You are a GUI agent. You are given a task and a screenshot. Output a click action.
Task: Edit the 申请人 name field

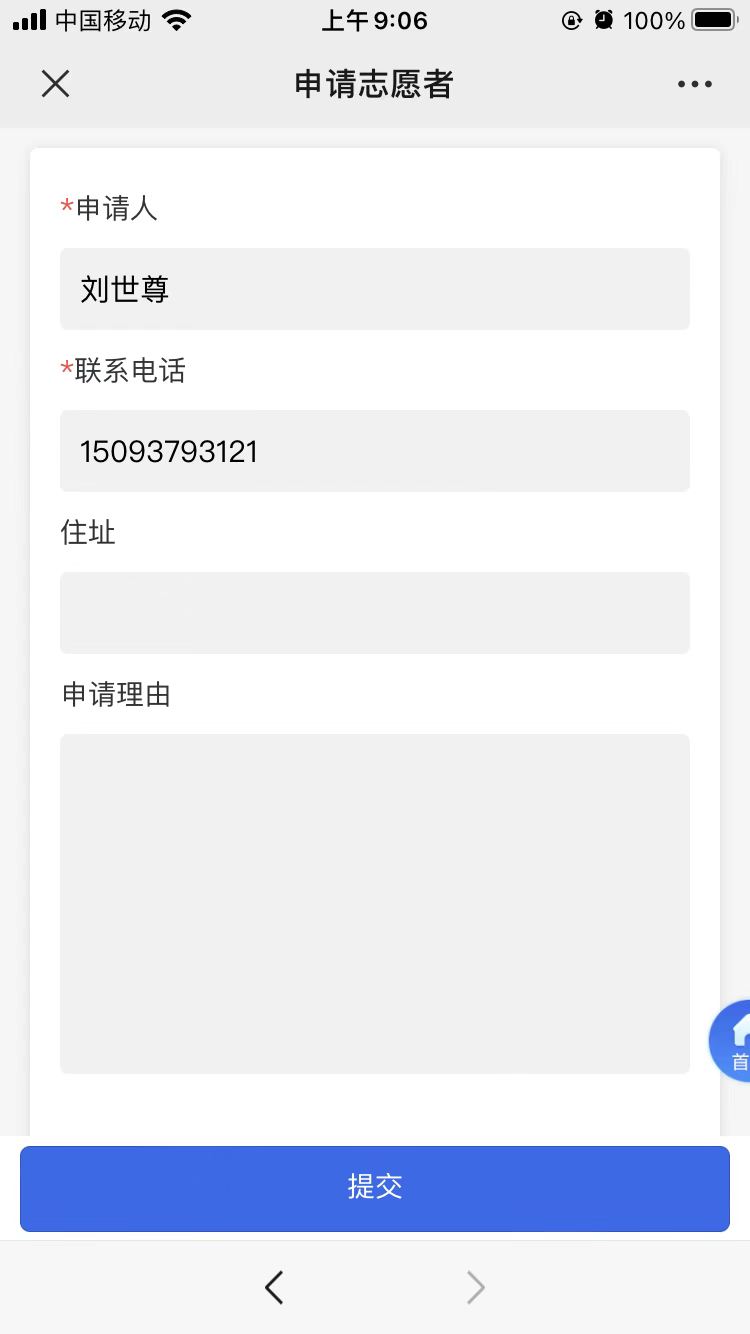pos(375,289)
